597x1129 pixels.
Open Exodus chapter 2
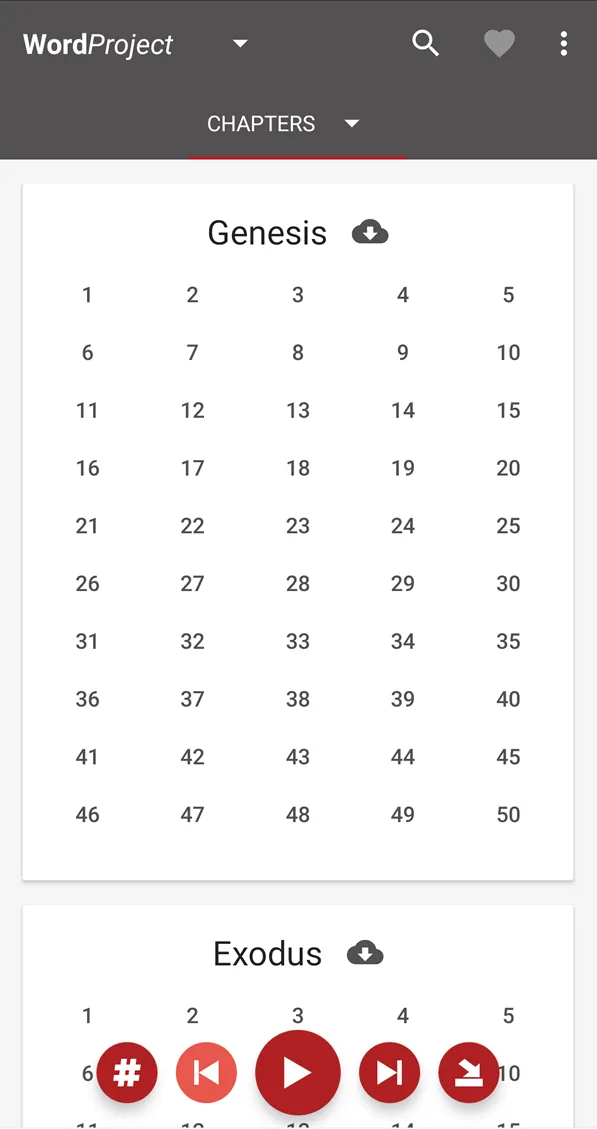coord(192,1016)
